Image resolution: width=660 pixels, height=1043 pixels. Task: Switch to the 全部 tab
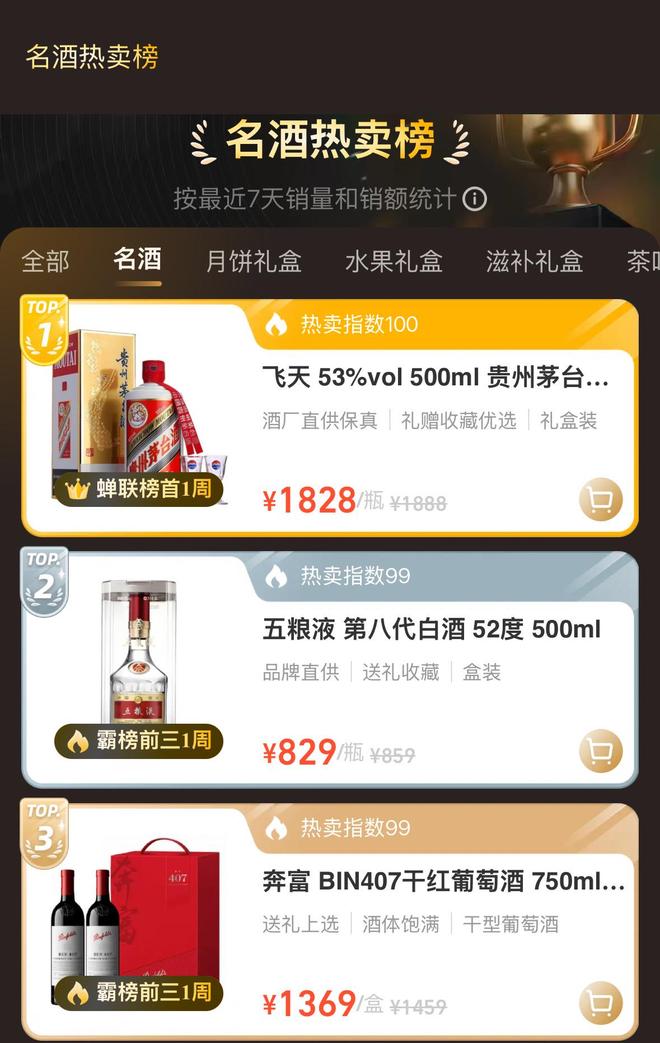(45, 261)
